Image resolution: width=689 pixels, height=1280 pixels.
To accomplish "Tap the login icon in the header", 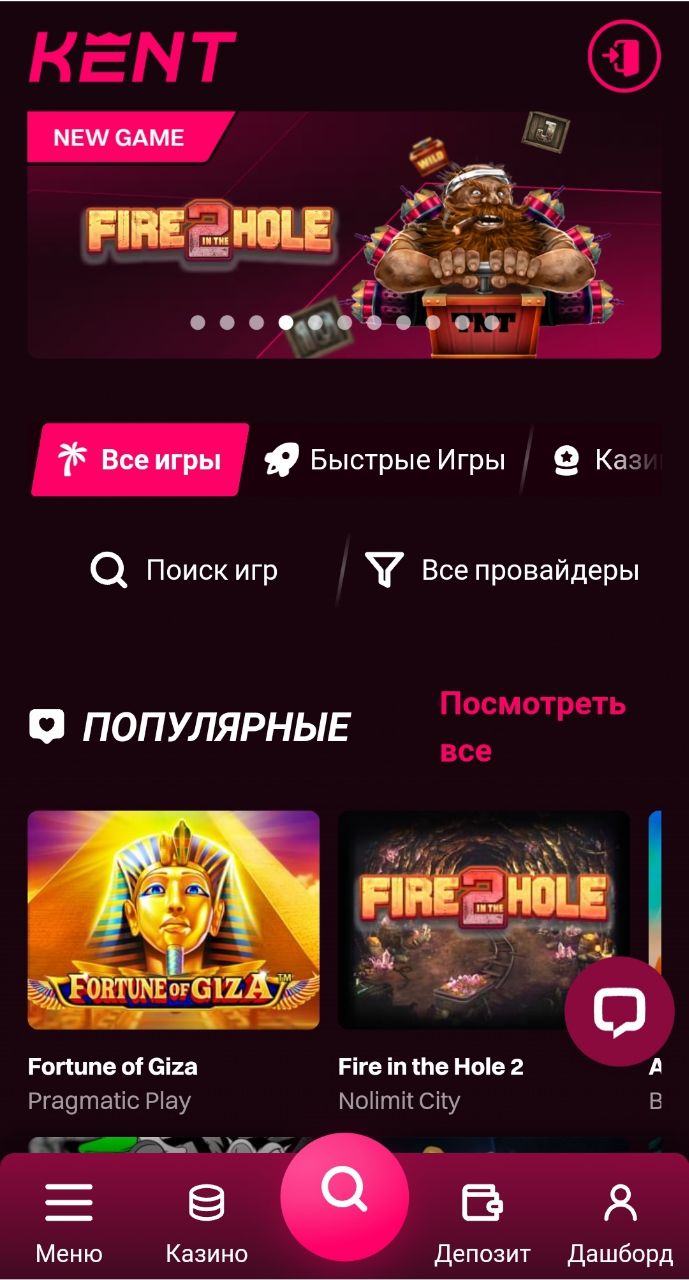I will pos(624,56).
